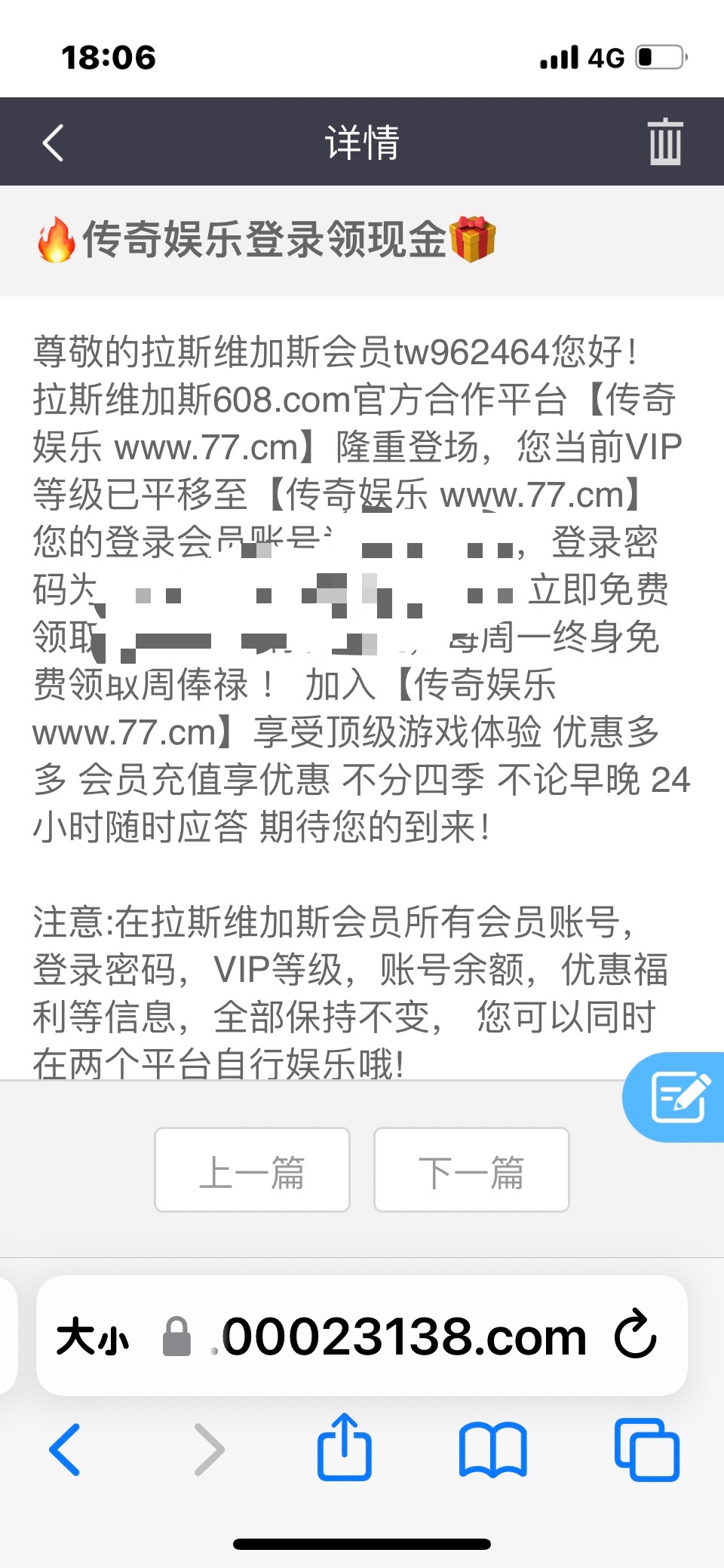This screenshot has height=1568, width=724.
Task: Open the previous message with 上一篇
Action: [252, 1170]
